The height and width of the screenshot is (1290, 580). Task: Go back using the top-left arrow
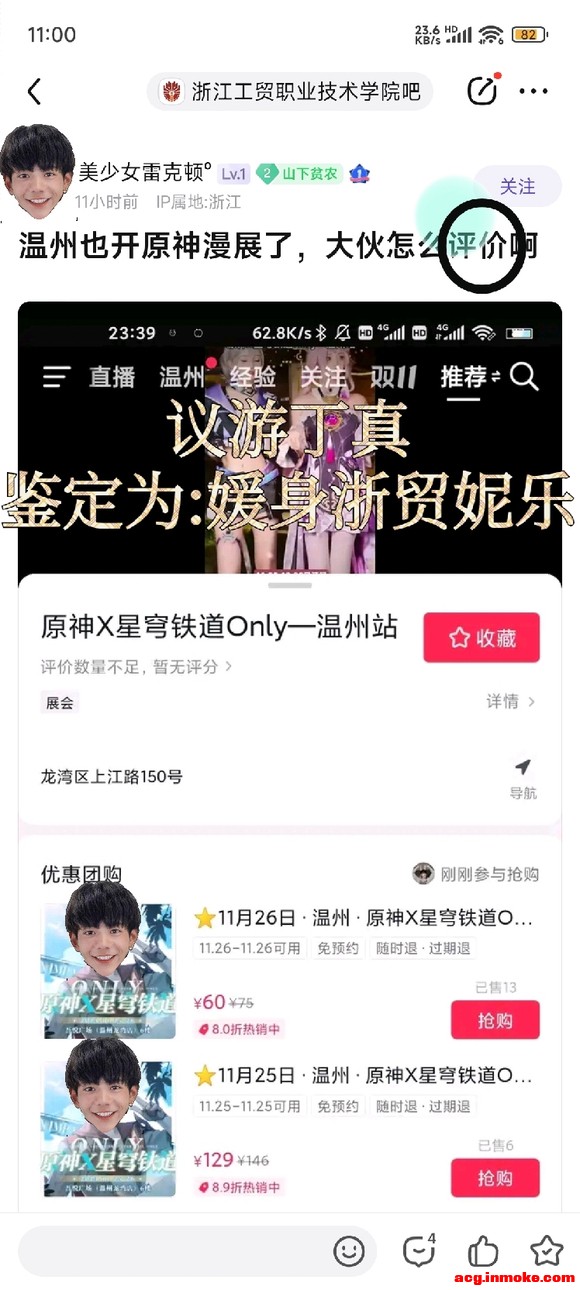point(34,92)
